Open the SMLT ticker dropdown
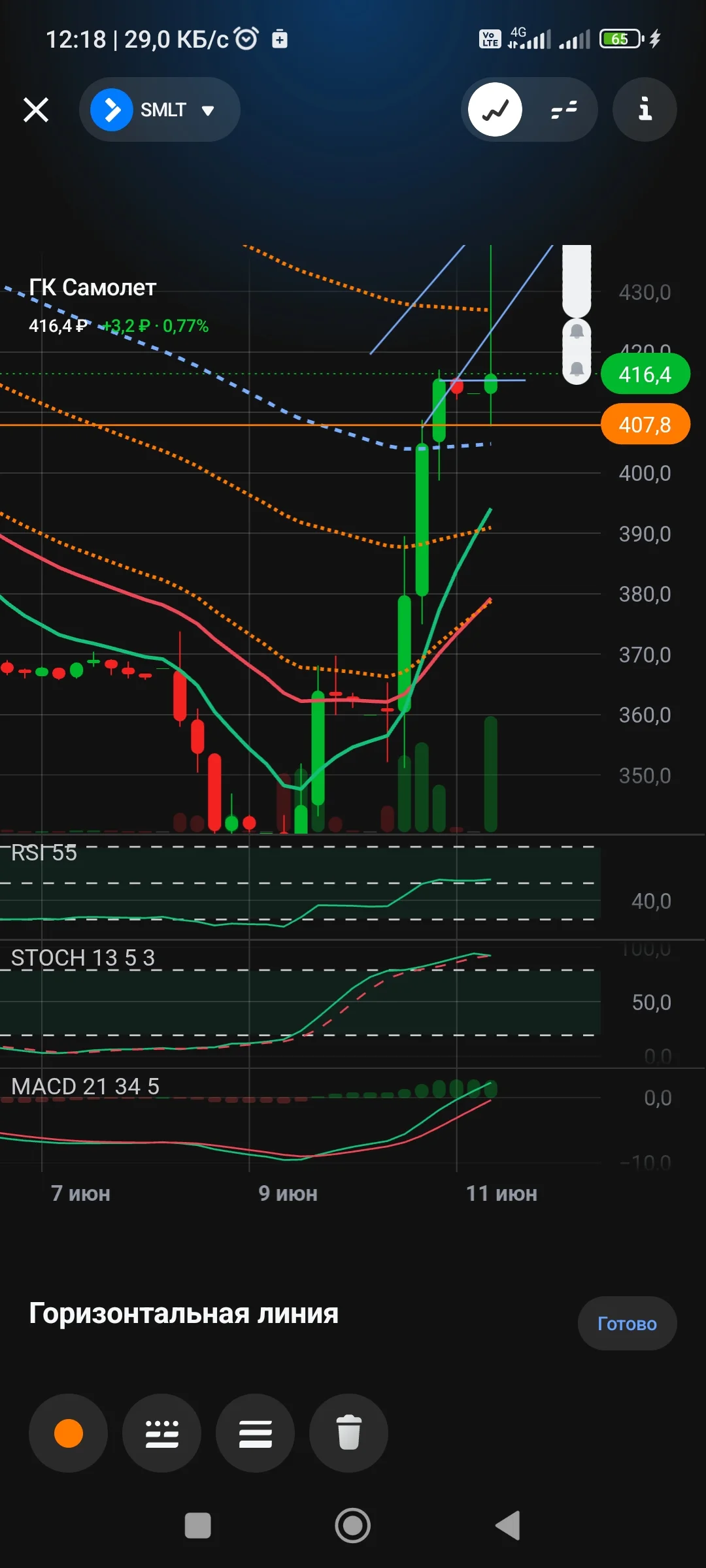 160,110
